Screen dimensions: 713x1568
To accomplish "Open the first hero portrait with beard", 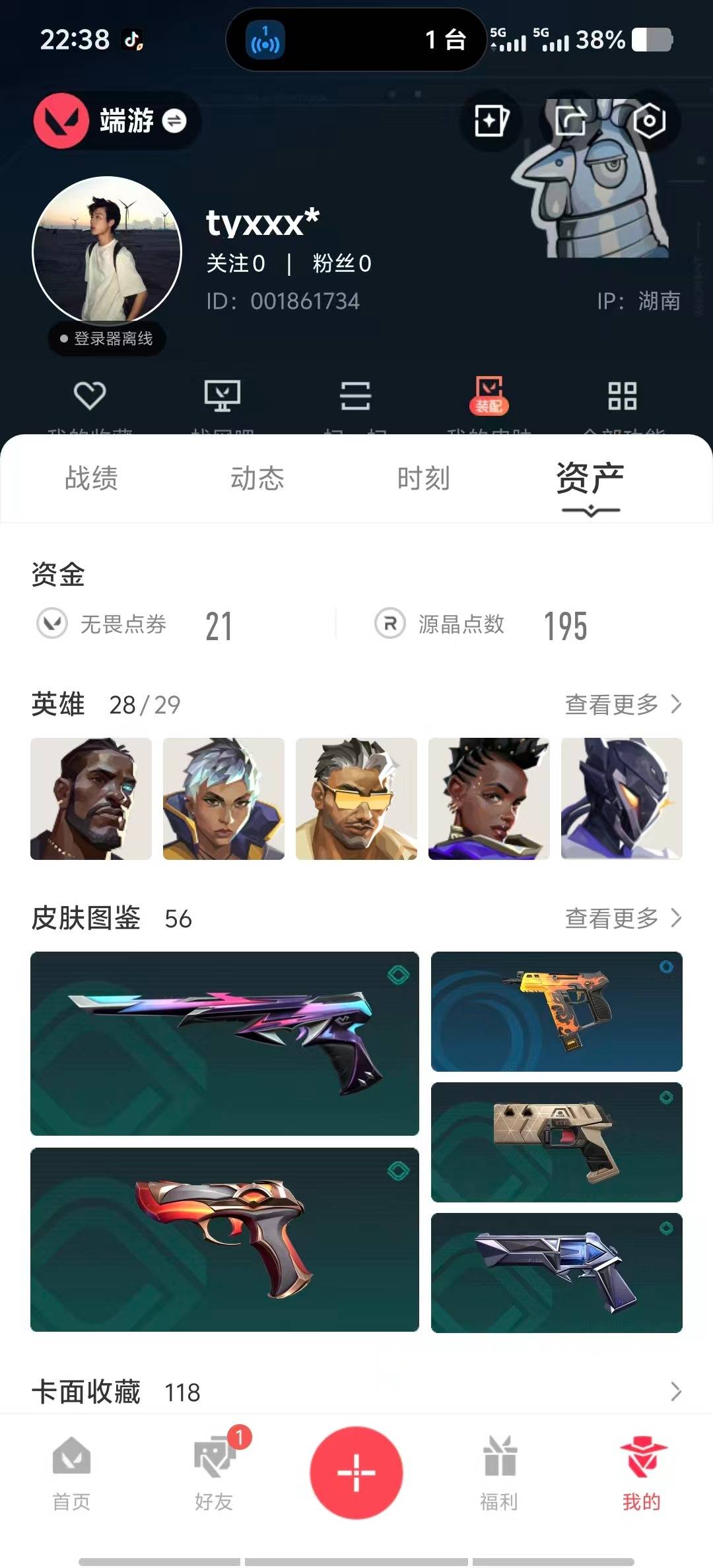I will 91,799.
